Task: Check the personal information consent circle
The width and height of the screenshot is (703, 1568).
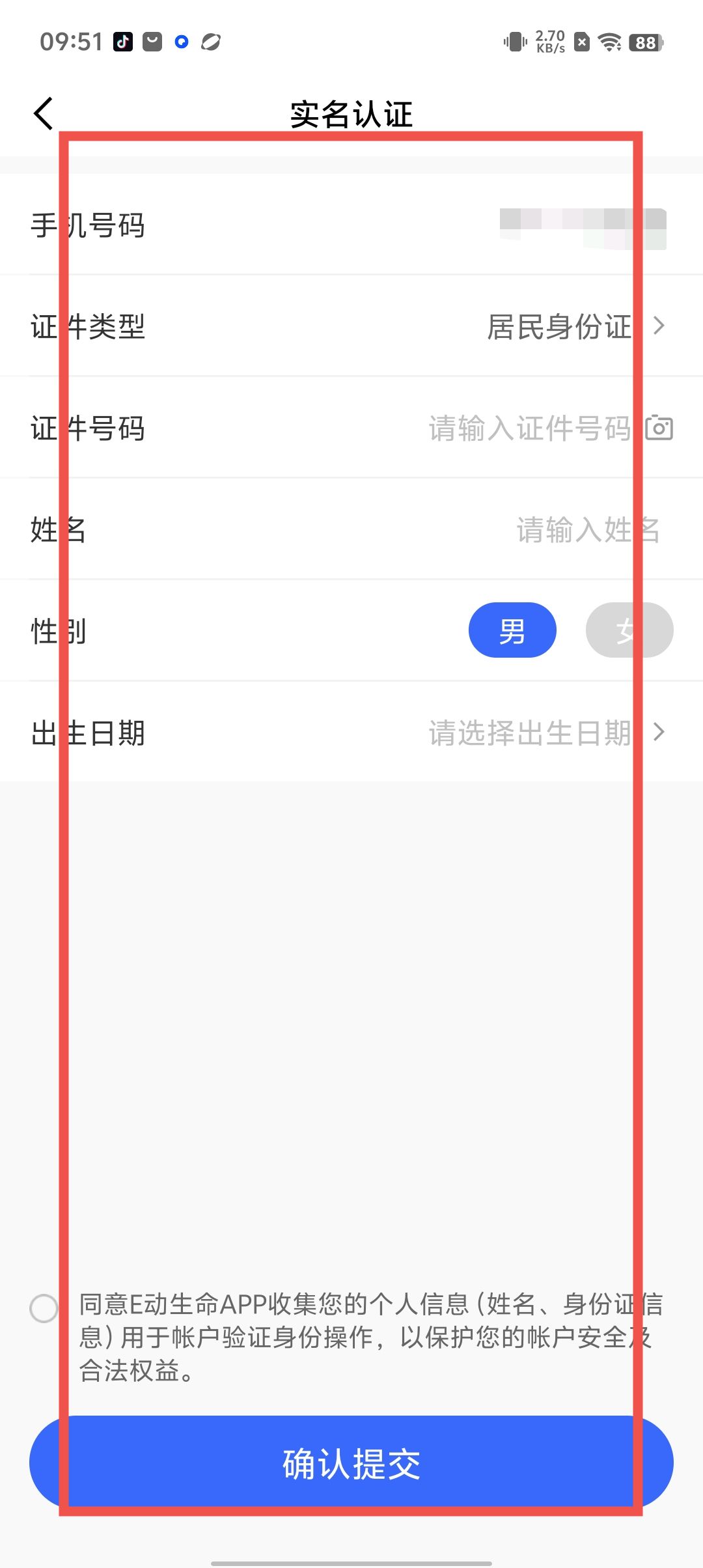Action: tap(44, 1308)
